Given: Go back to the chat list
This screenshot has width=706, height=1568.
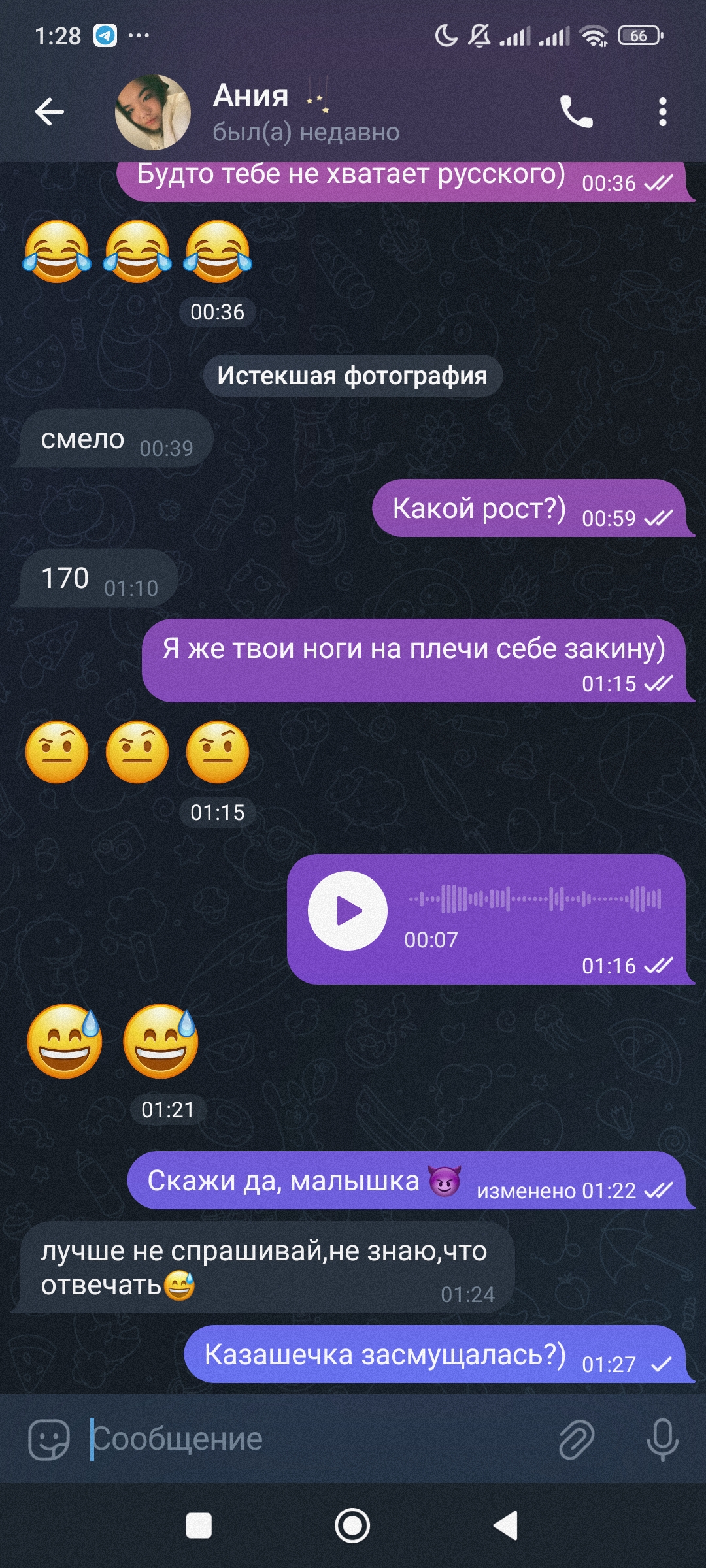Looking at the screenshot, I should tap(50, 112).
